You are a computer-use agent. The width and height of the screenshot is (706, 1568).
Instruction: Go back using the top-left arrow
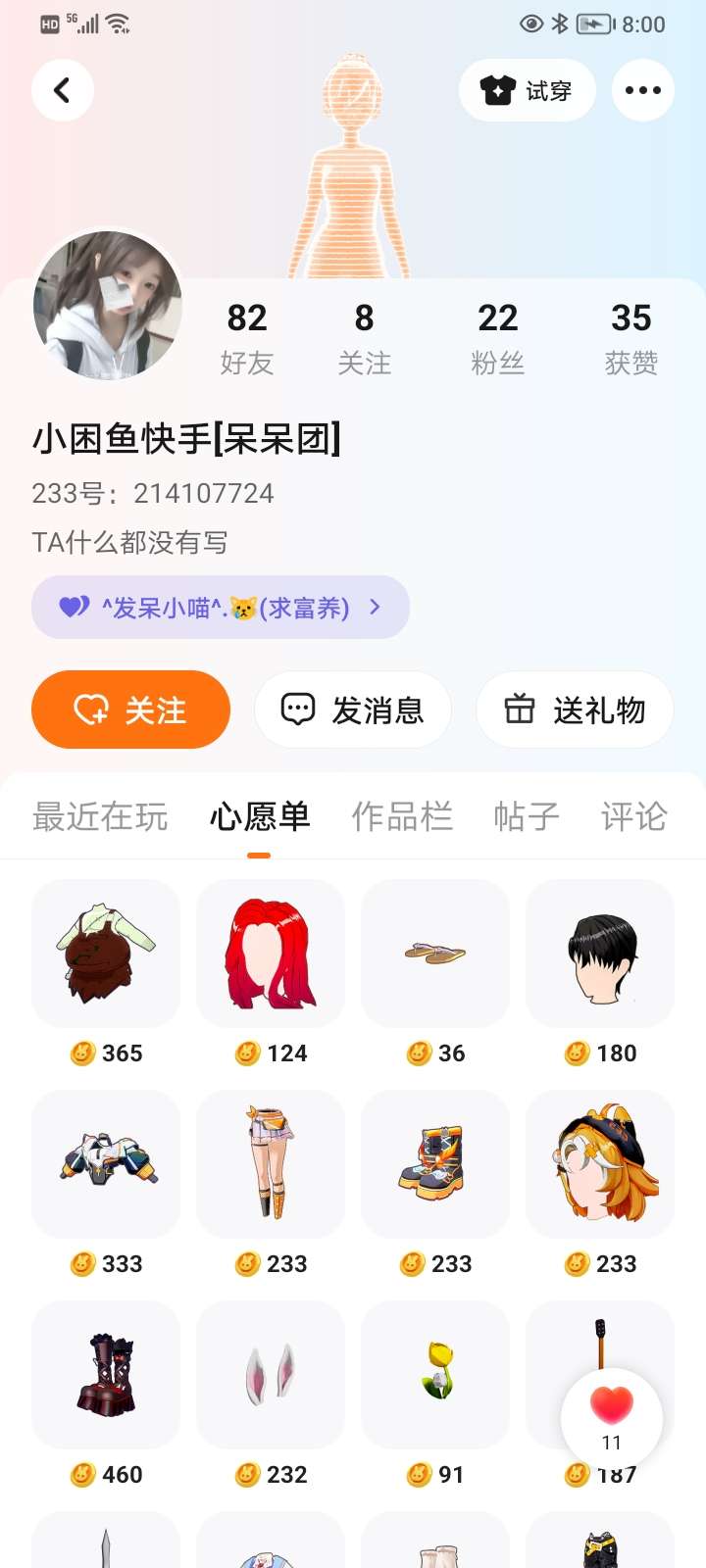[x=63, y=90]
